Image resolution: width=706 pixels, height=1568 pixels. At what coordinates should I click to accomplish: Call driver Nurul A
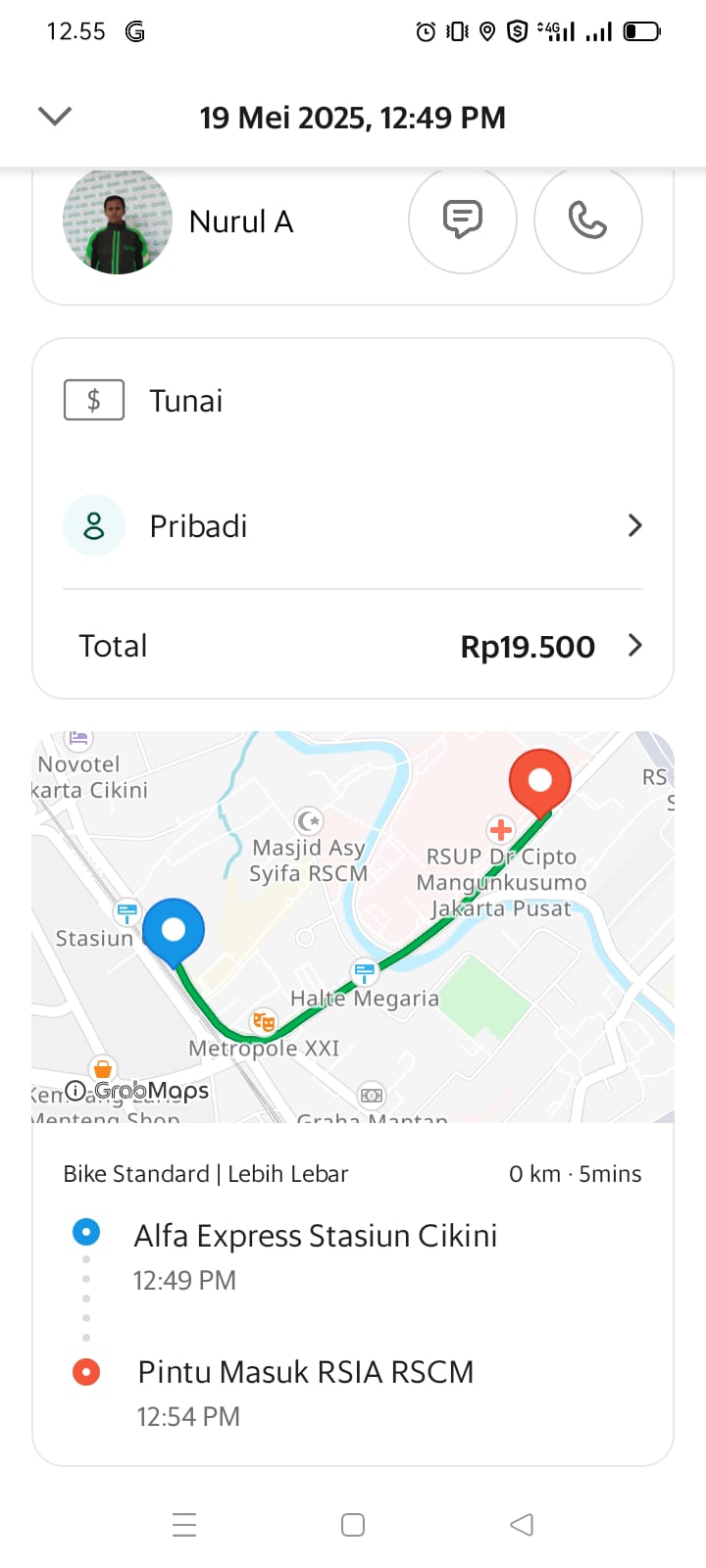(587, 220)
